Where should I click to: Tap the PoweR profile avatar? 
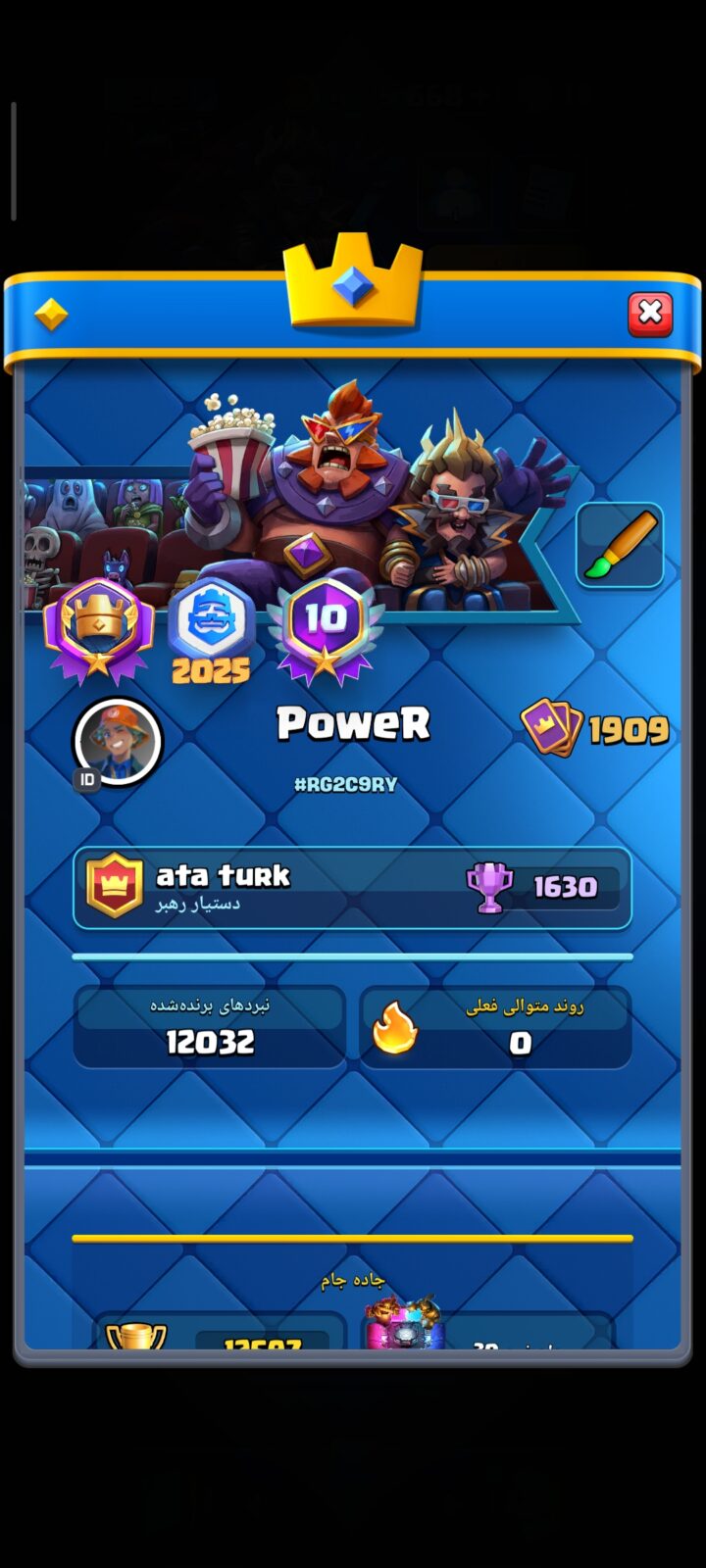point(118,742)
